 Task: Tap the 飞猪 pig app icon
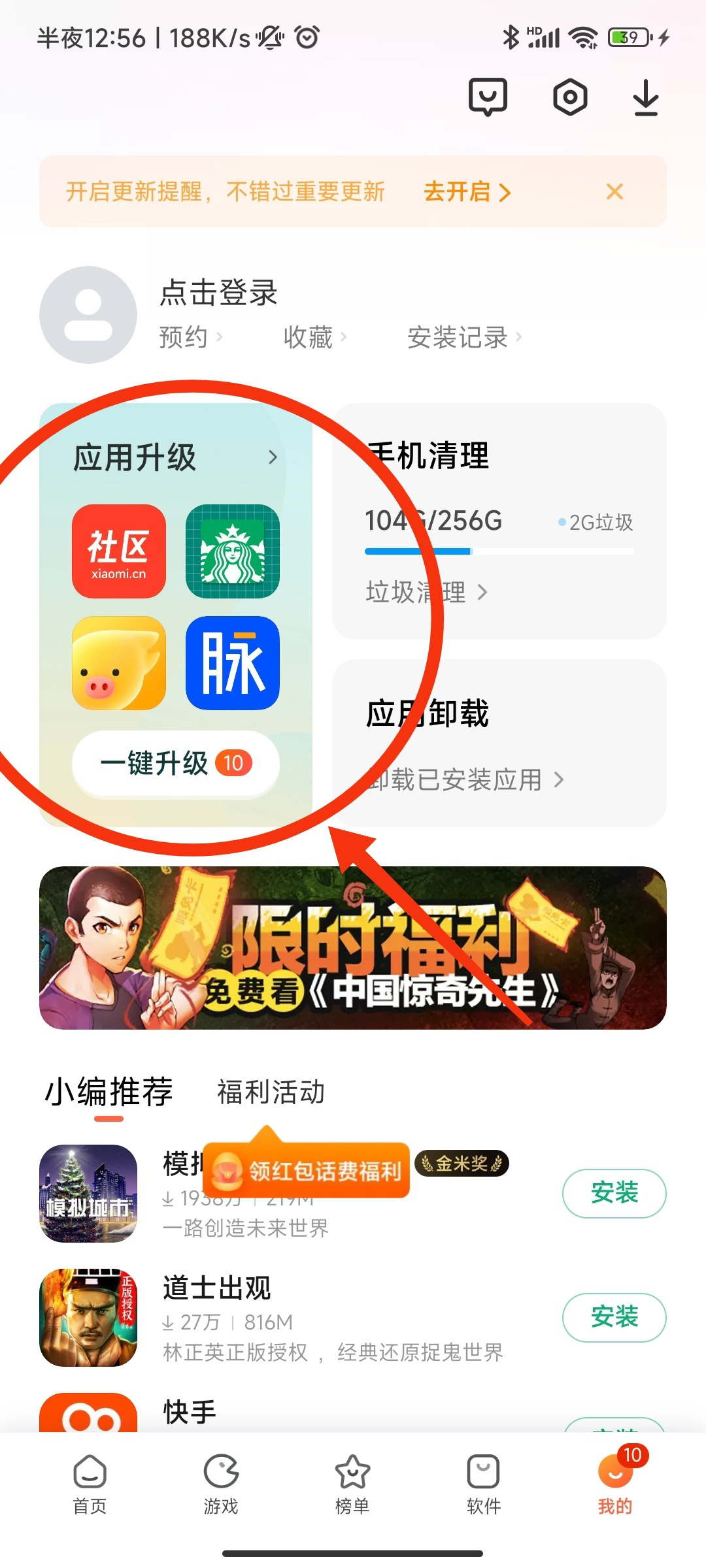point(119,663)
